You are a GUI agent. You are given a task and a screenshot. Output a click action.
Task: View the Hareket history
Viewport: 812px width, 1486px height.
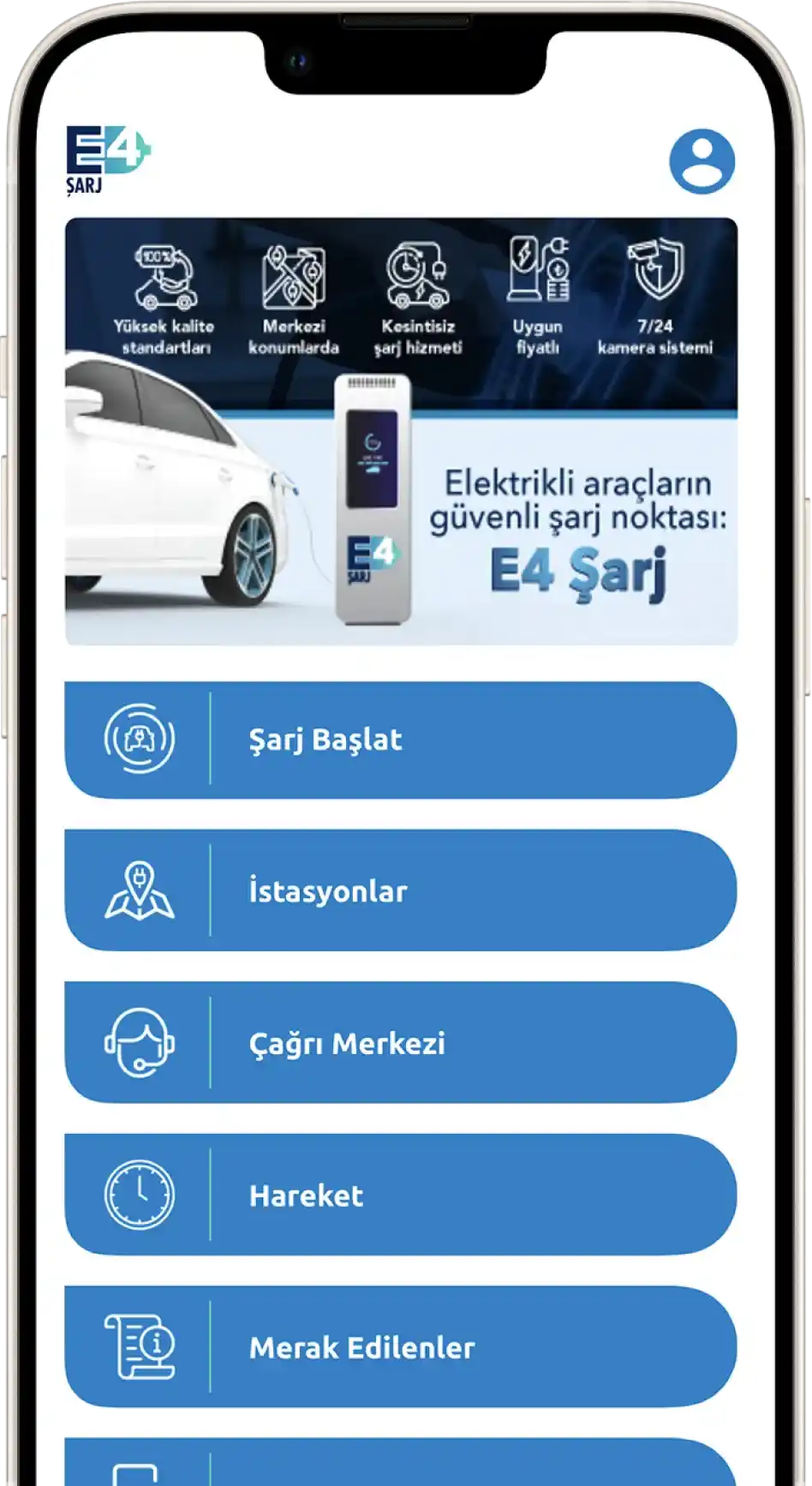(x=400, y=1195)
